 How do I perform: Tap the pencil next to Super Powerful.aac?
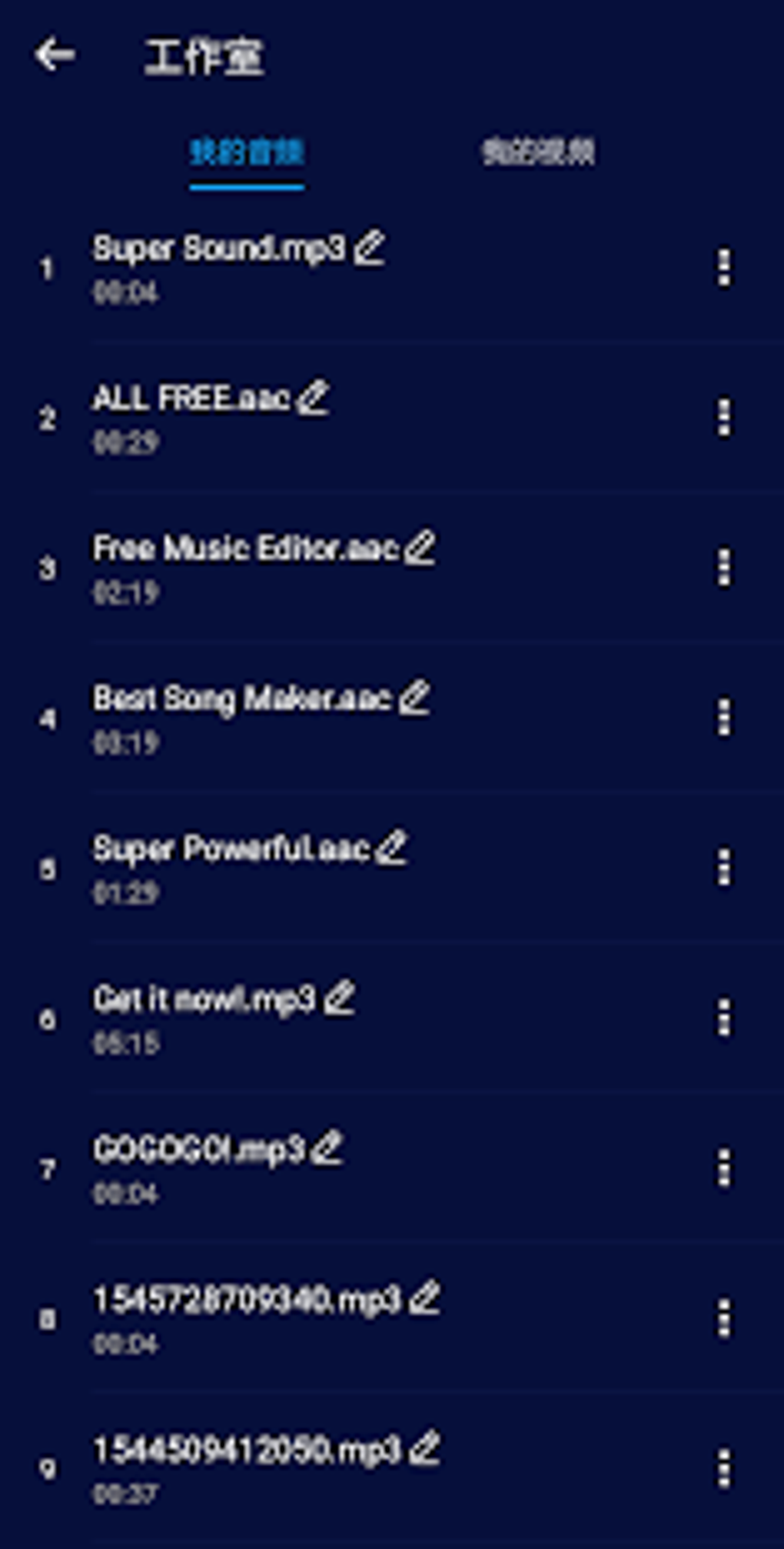392,848
